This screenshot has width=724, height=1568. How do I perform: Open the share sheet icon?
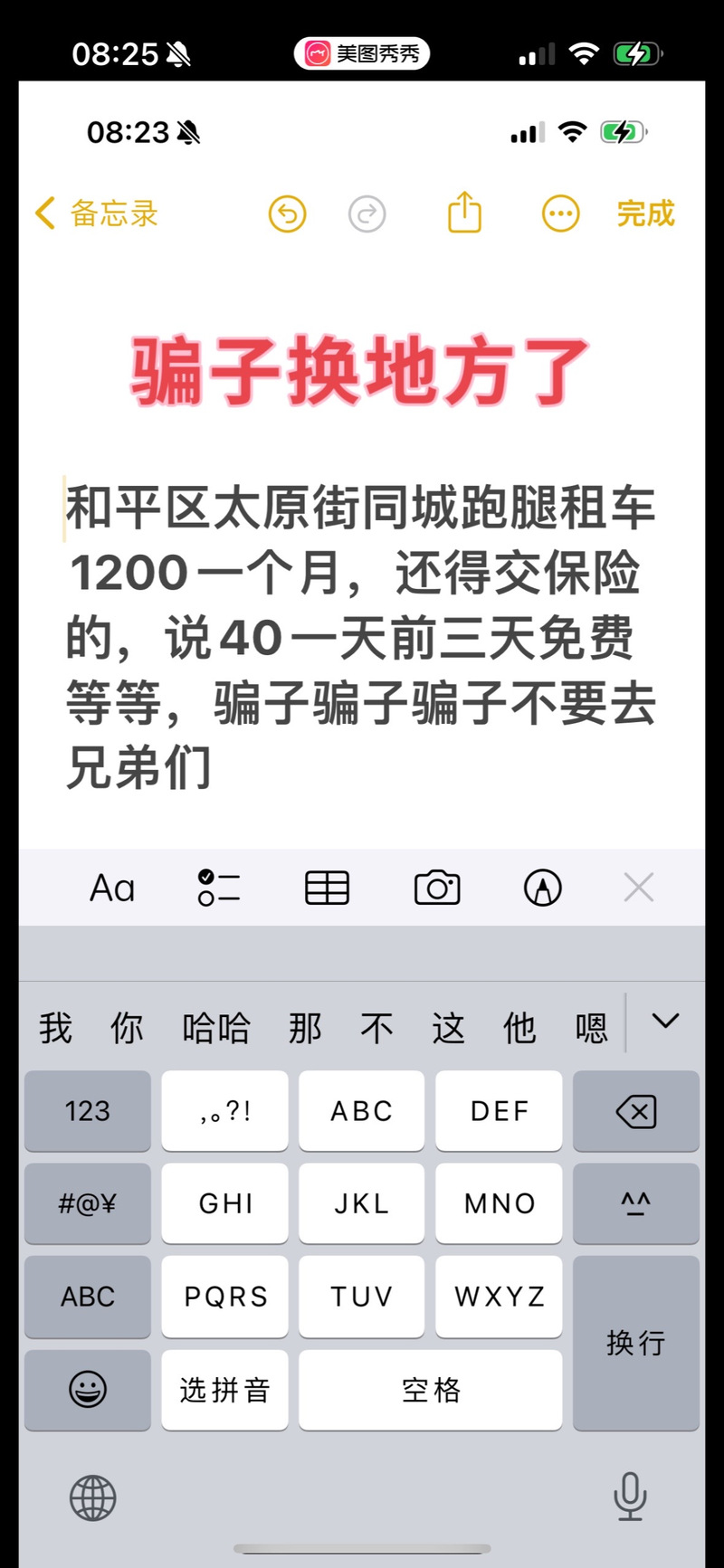tap(463, 212)
